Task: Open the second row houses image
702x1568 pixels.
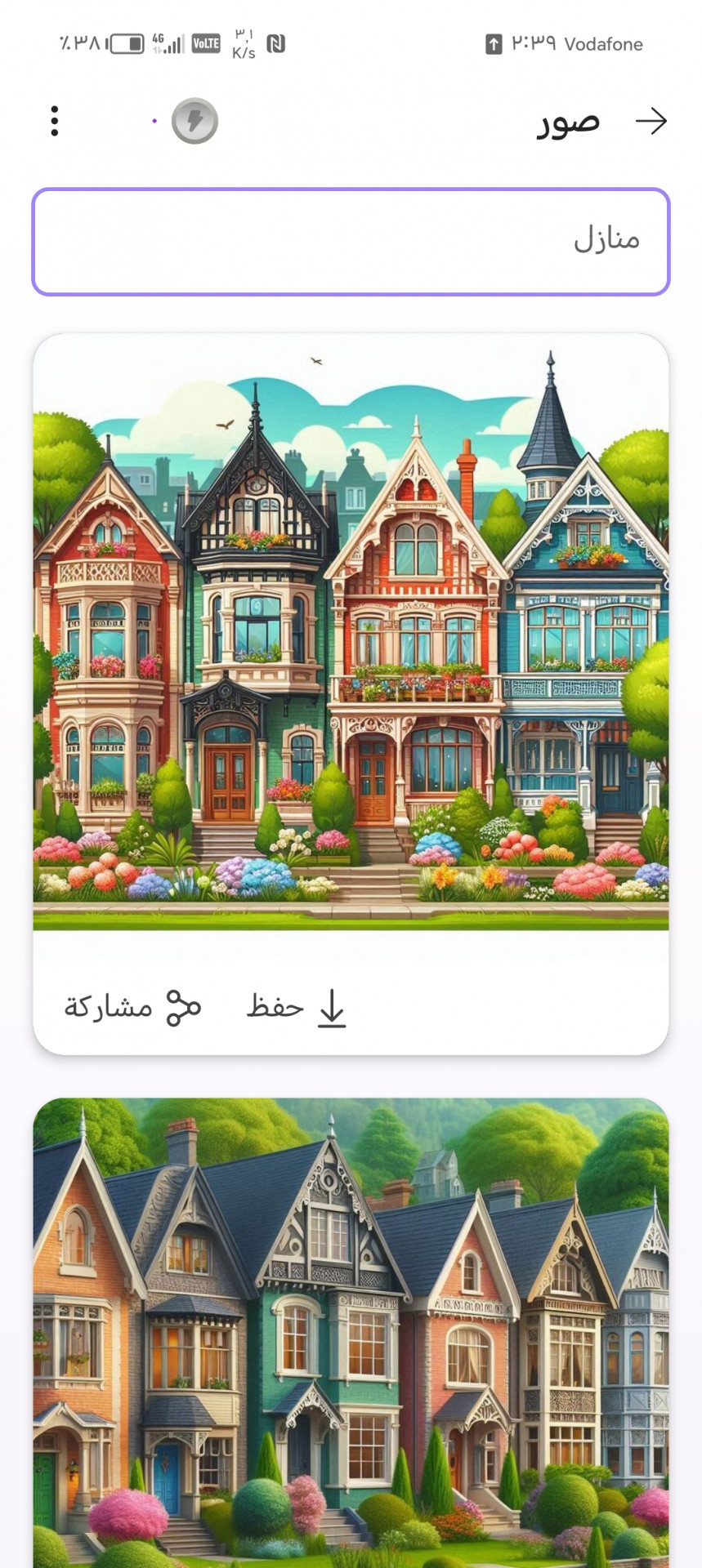Action: point(351,1331)
